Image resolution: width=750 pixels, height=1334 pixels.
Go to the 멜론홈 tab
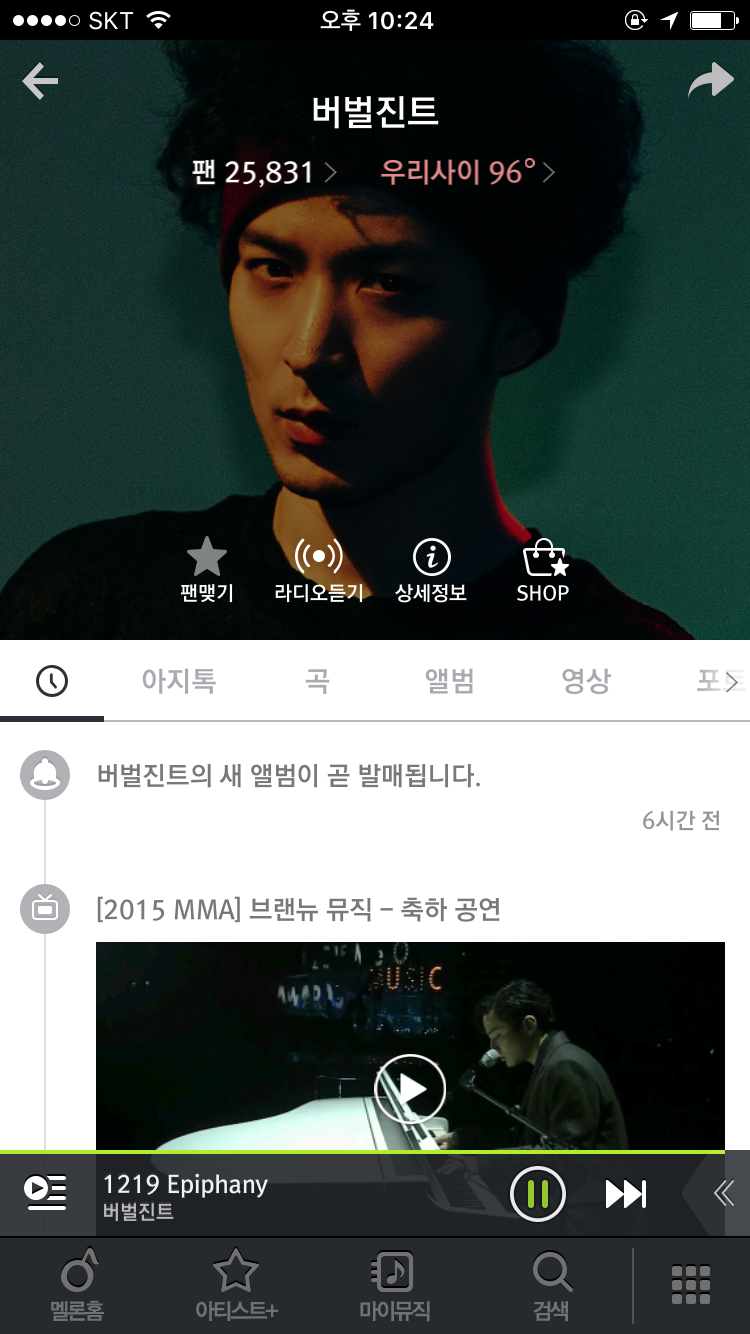pyautogui.click(x=77, y=1286)
